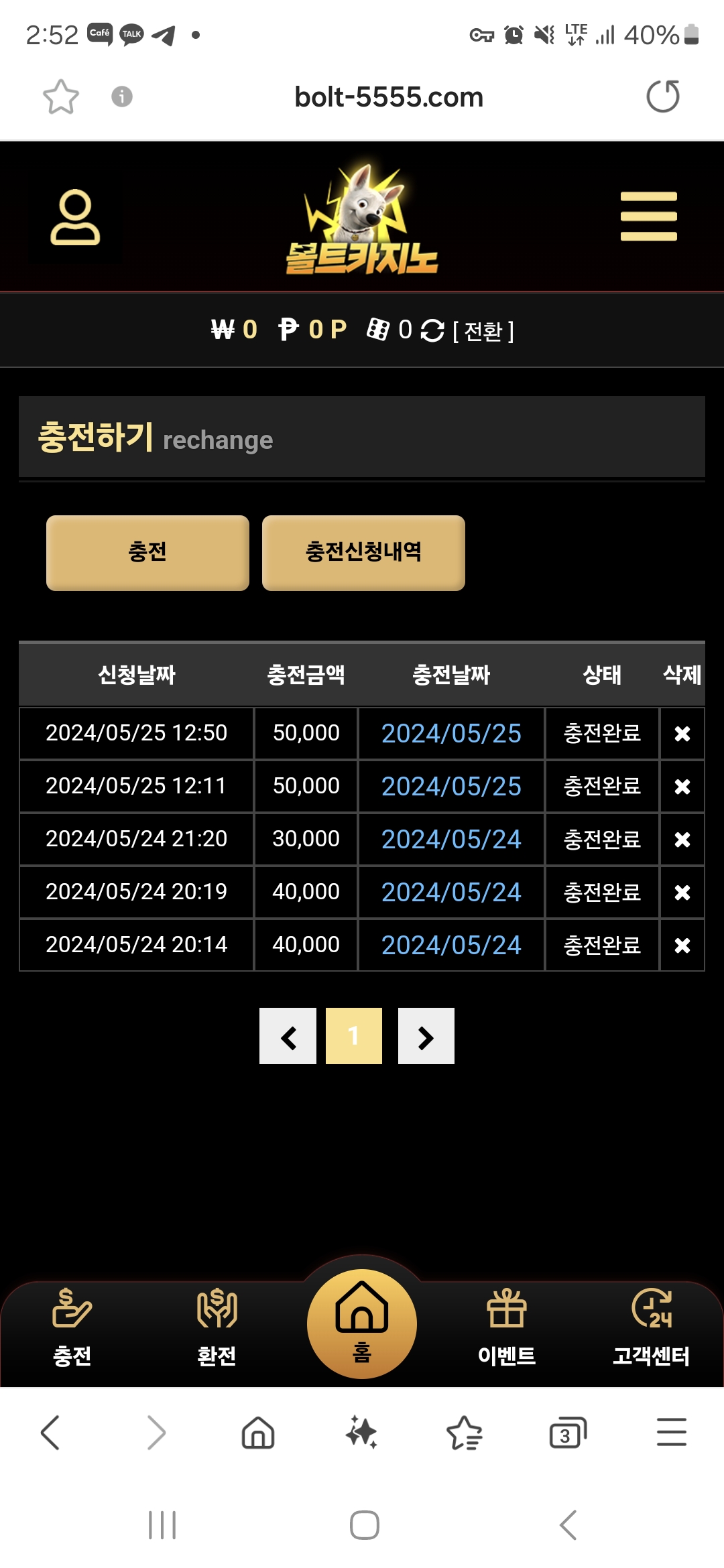Open 충전 in the bottom navigation
Image resolution: width=724 pixels, height=1568 pixels.
click(72, 1327)
